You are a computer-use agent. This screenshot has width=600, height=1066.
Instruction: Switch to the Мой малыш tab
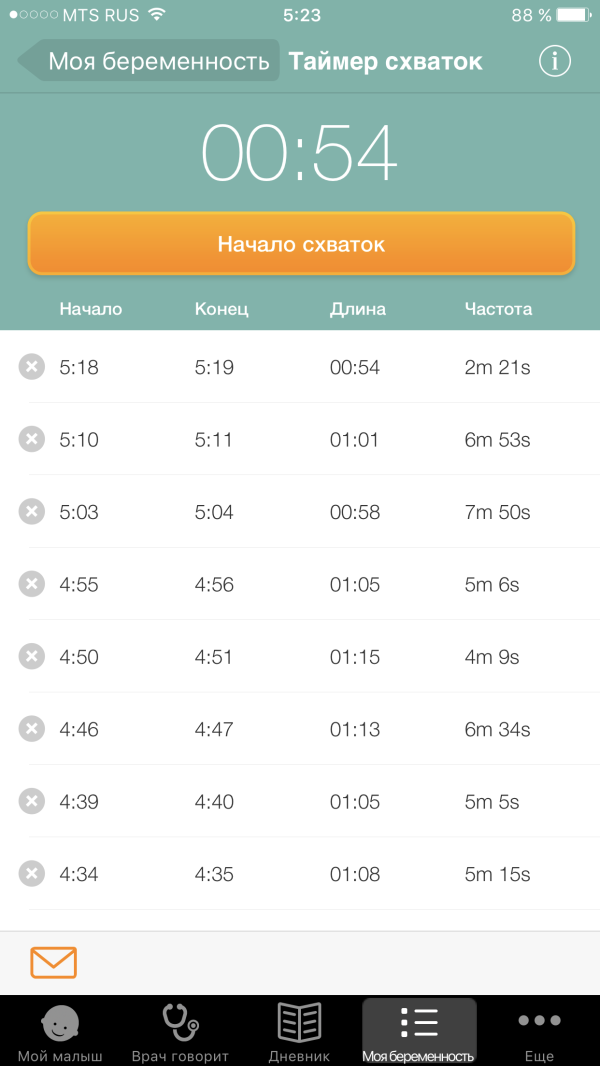point(60,1031)
